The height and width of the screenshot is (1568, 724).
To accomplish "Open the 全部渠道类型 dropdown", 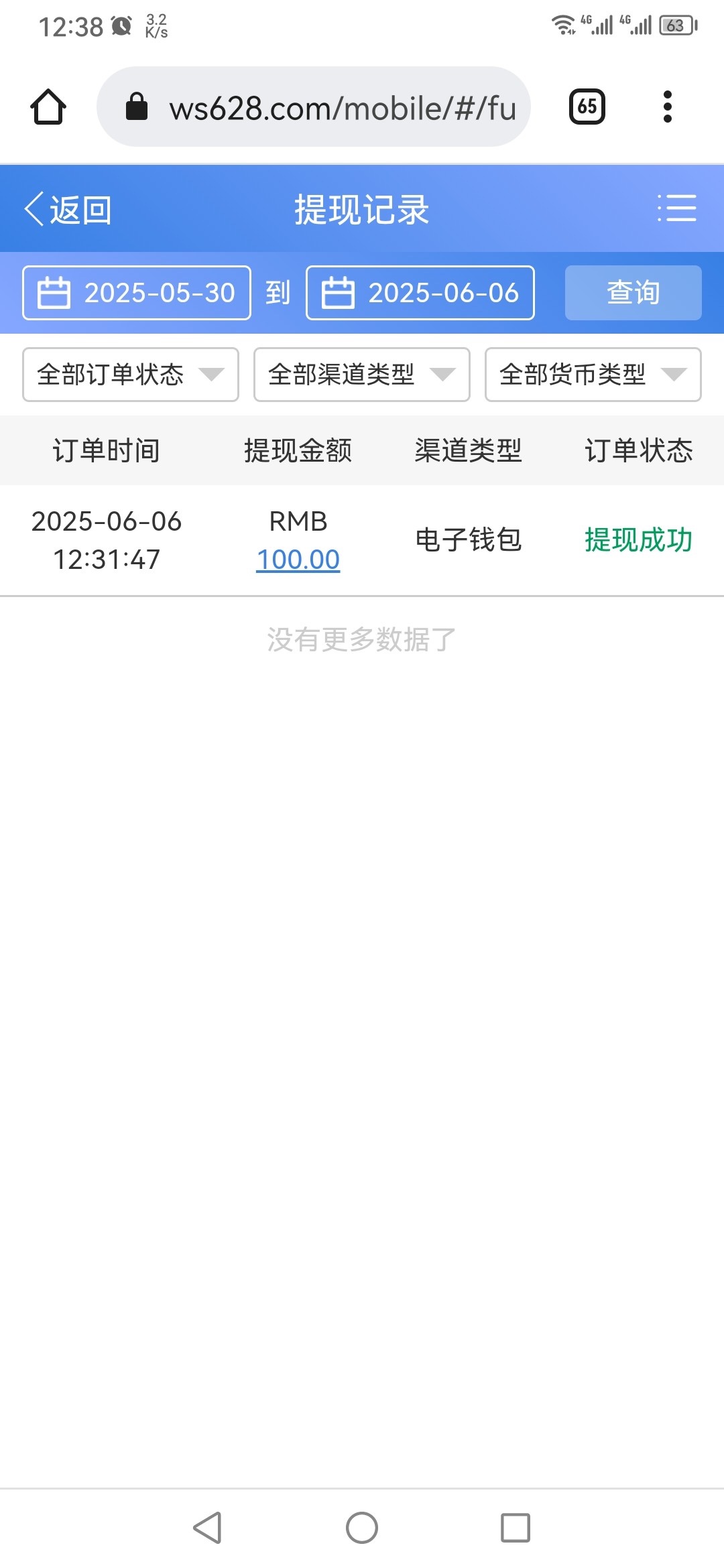I will click(361, 375).
